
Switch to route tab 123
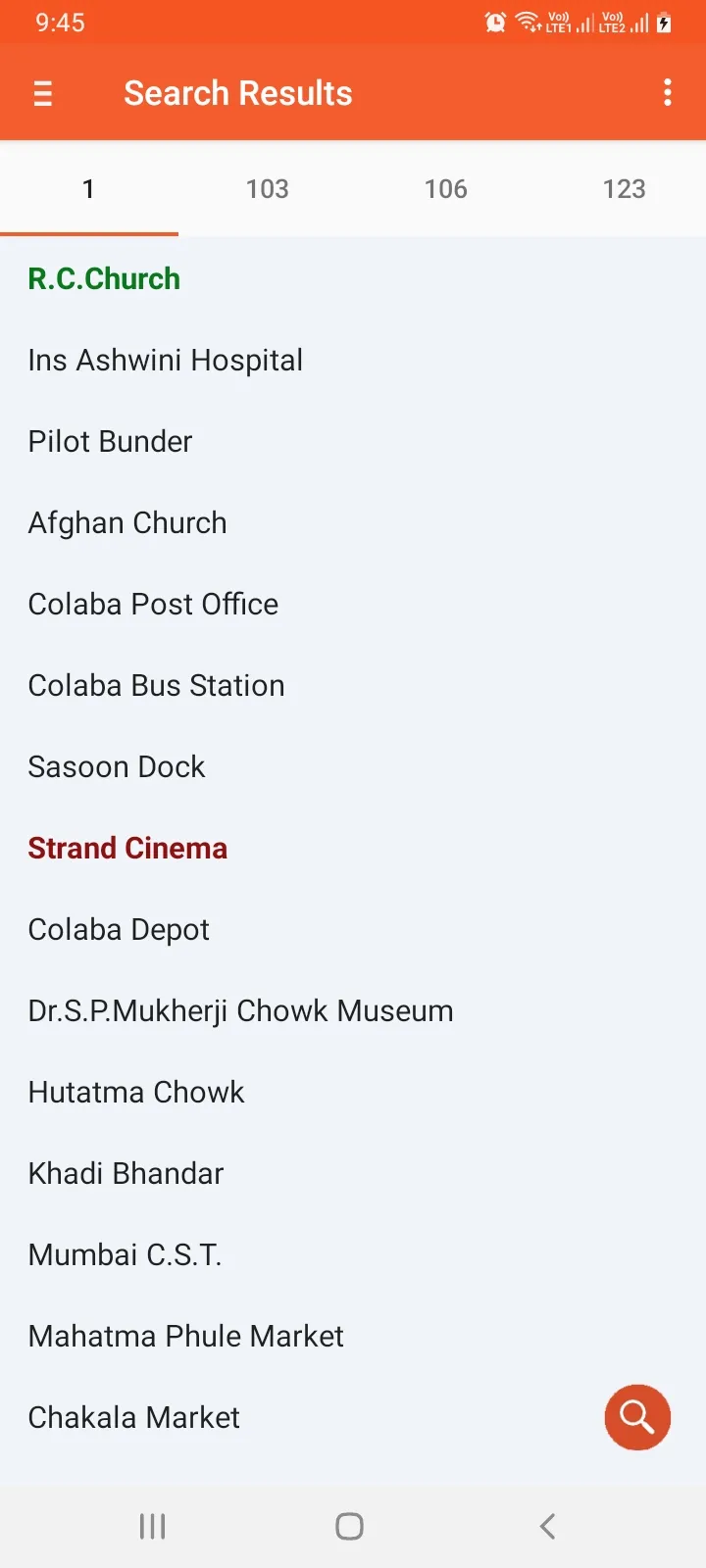click(625, 188)
